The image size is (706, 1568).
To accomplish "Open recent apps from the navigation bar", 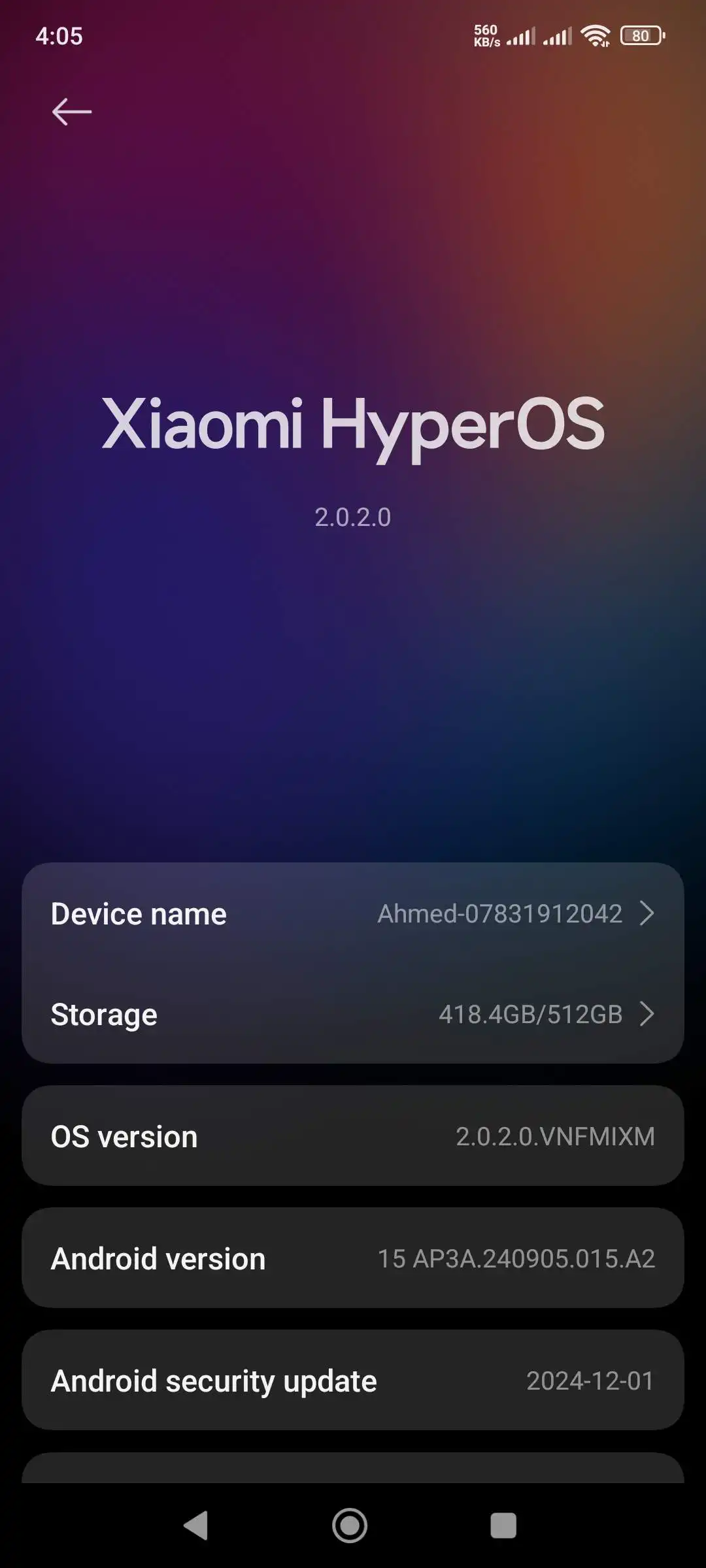I will pos(503,1526).
